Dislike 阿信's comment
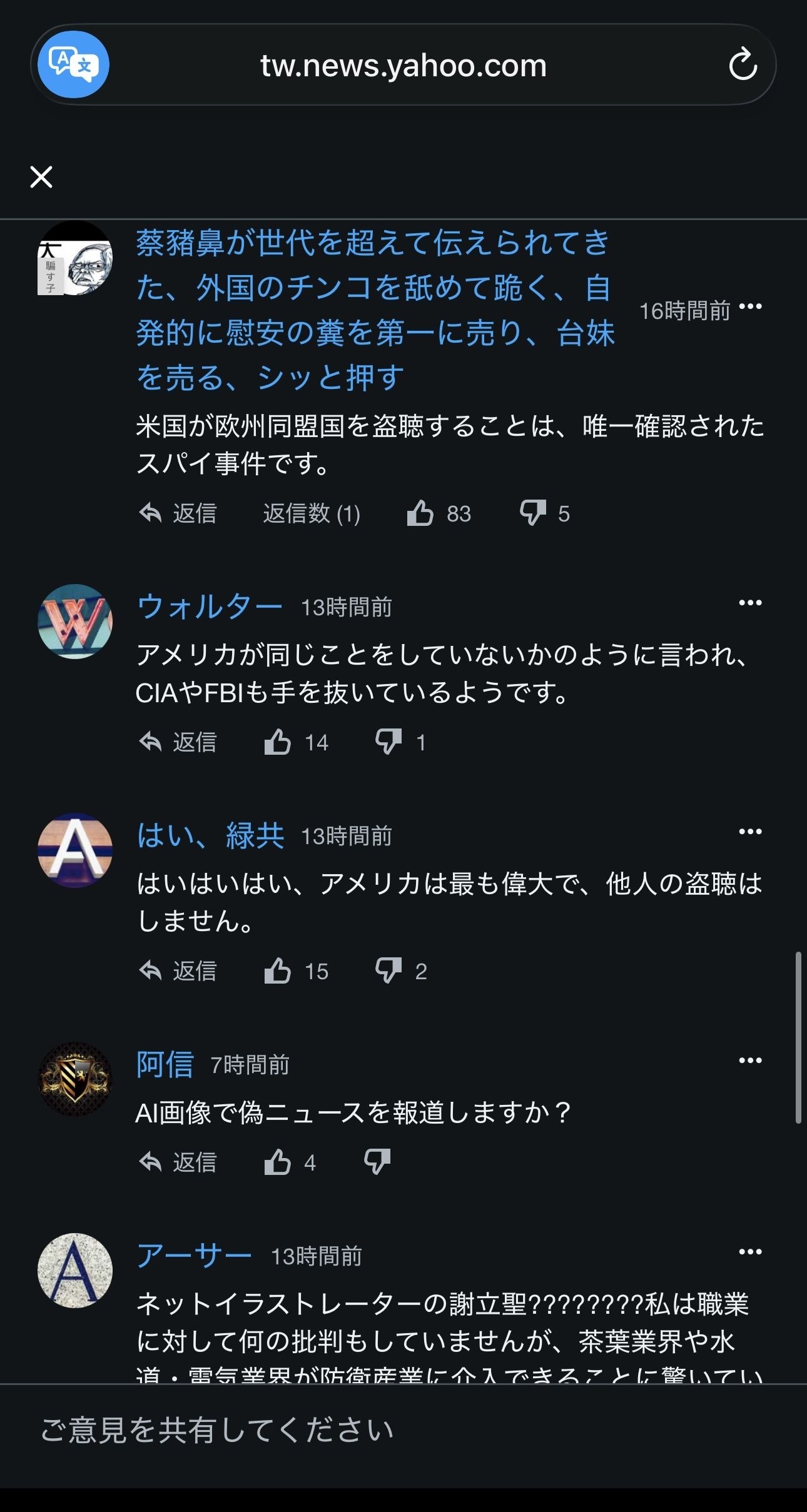 click(377, 1162)
